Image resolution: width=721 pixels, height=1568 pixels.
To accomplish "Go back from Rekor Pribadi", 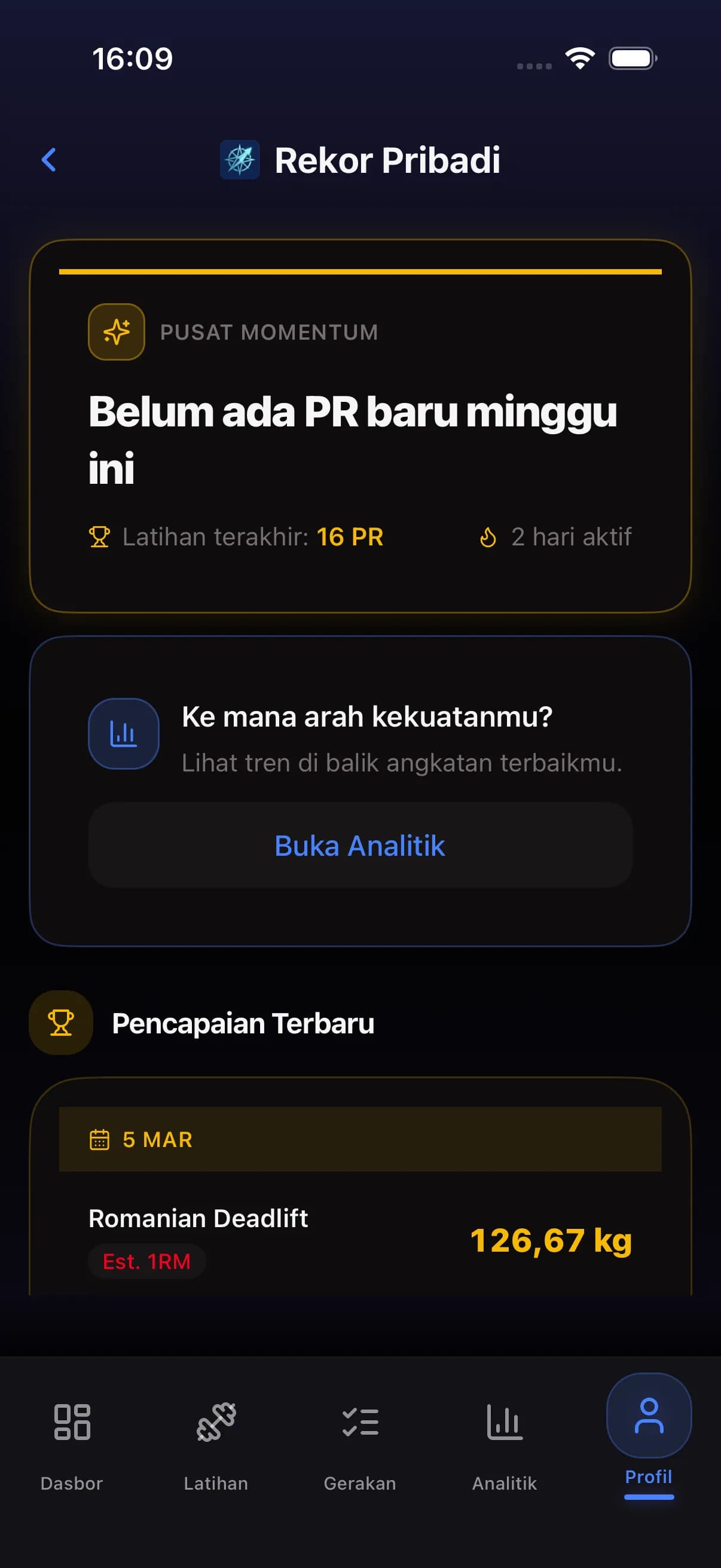I will tap(48, 160).
